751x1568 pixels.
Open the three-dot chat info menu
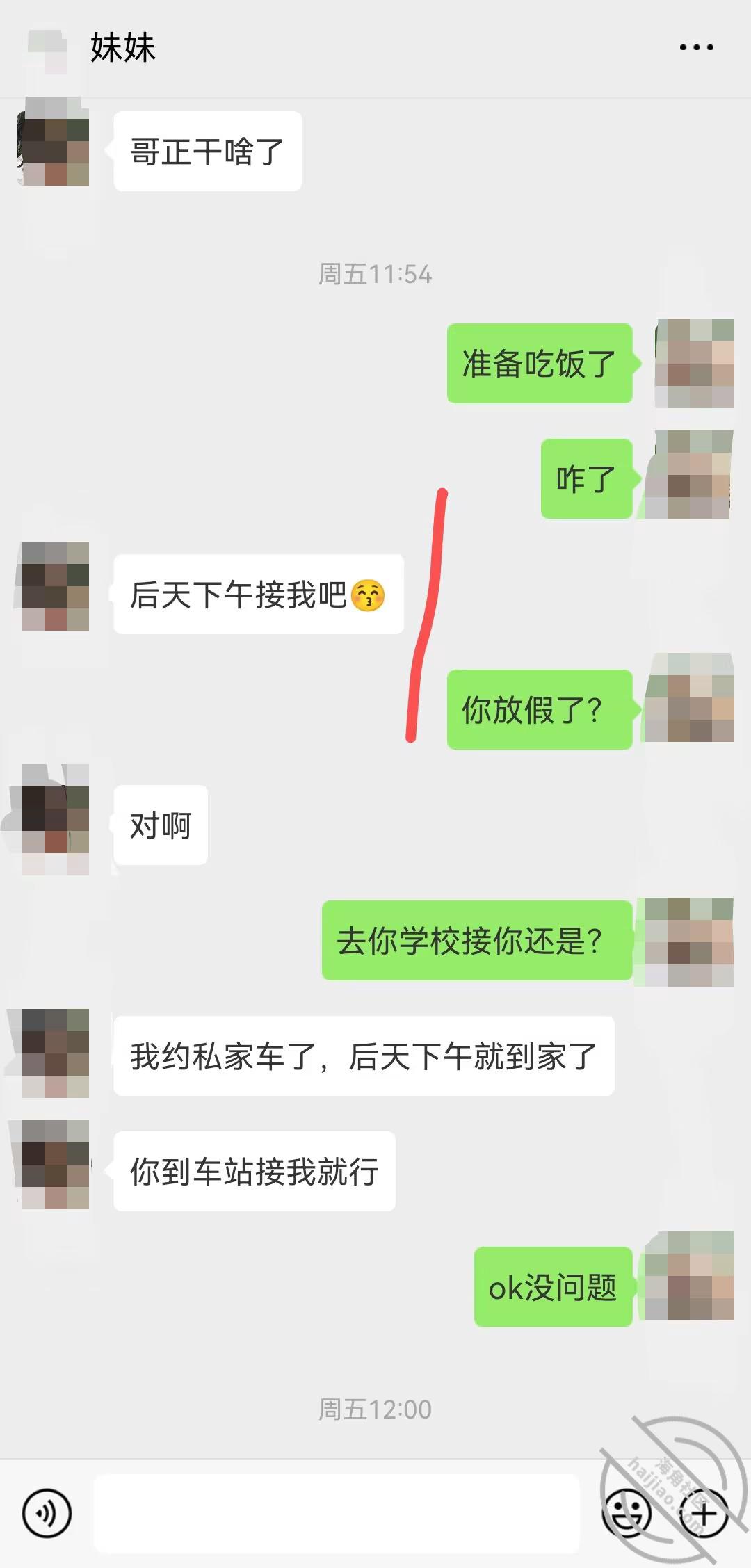pyautogui.click(x=696, y=47)
